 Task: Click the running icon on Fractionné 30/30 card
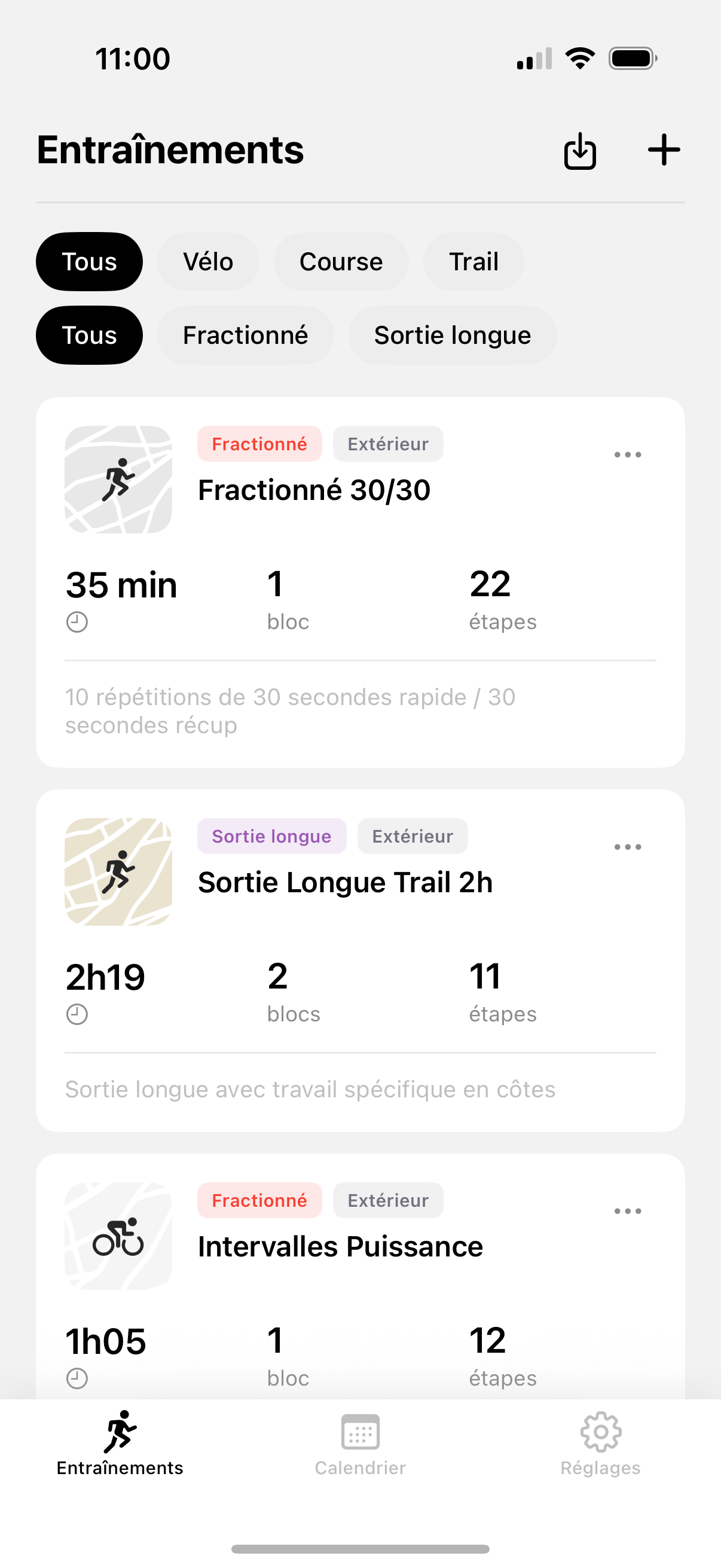click(118, 480)
